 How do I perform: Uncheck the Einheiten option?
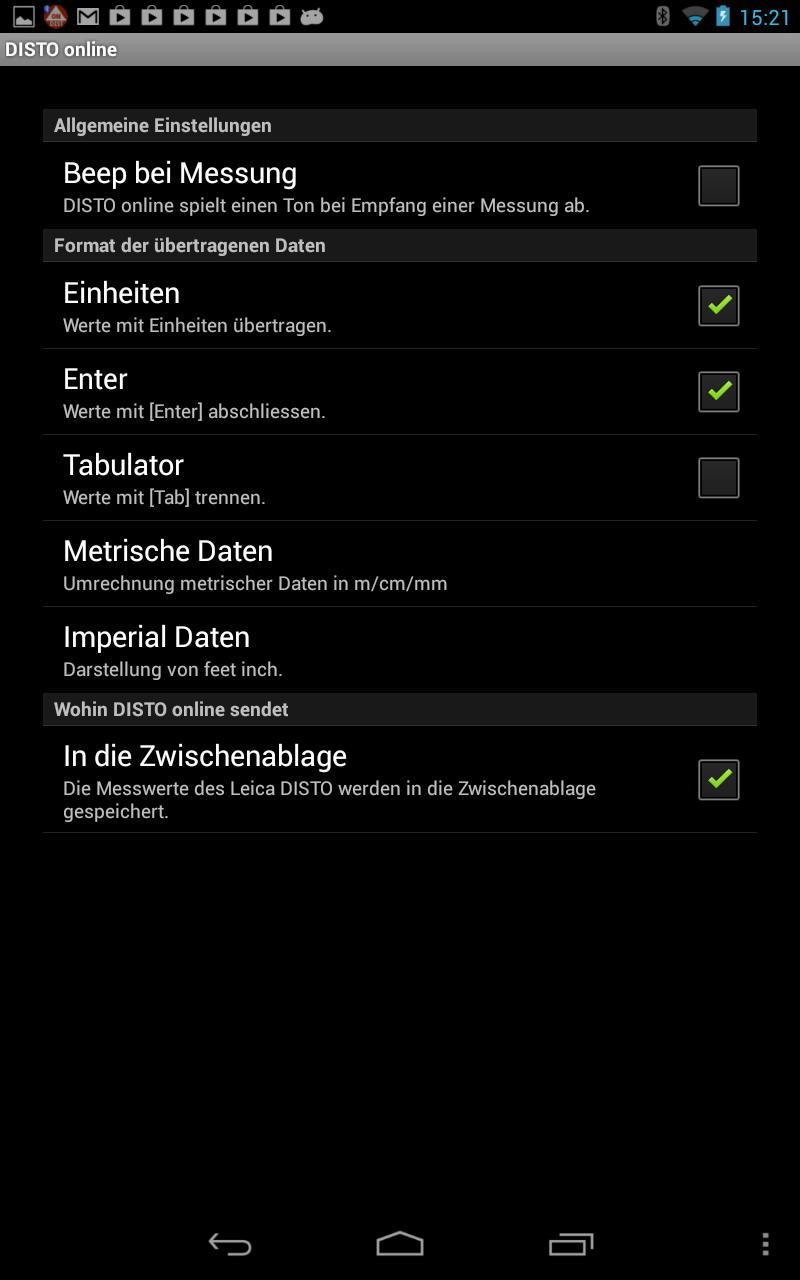(x=718, y=306)
